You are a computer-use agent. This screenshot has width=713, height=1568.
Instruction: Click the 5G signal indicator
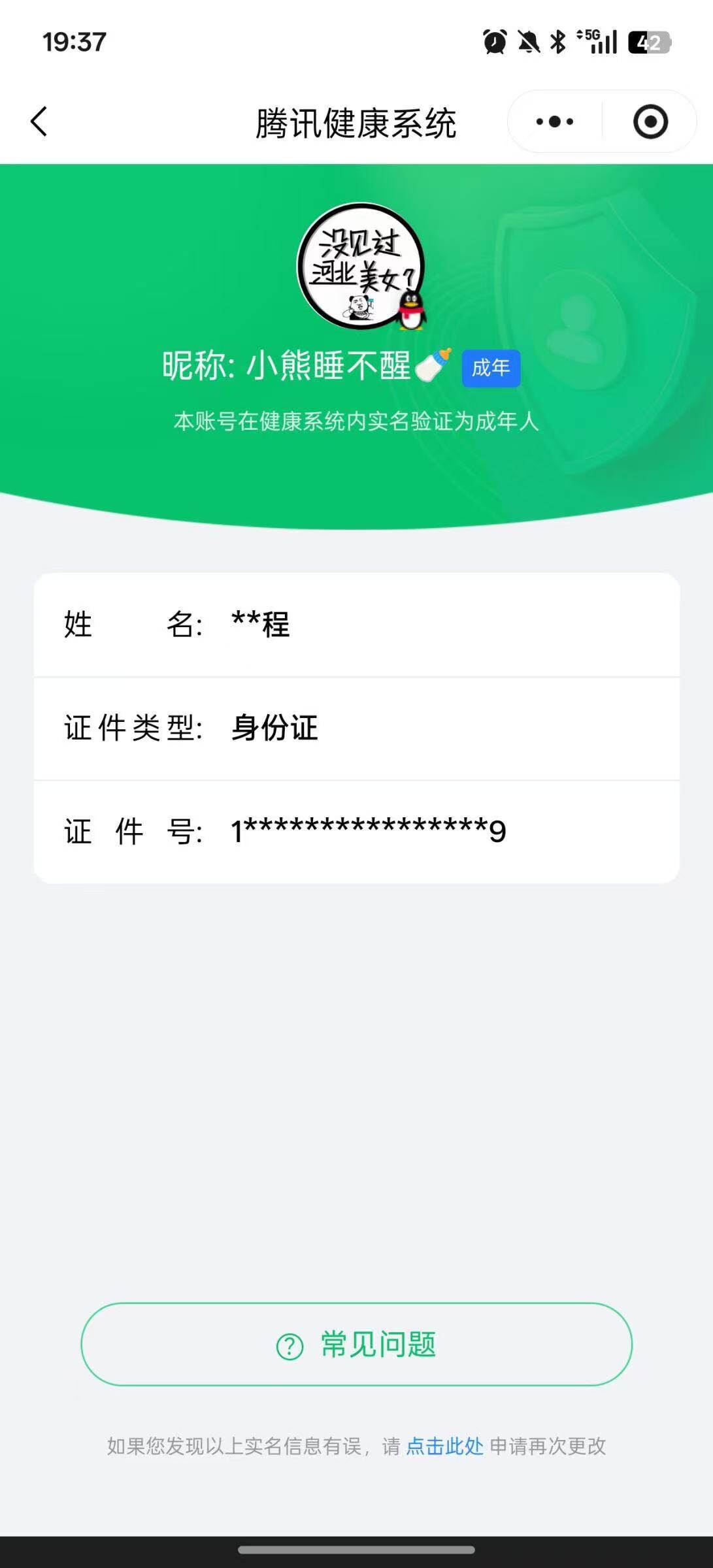(595, 41)
